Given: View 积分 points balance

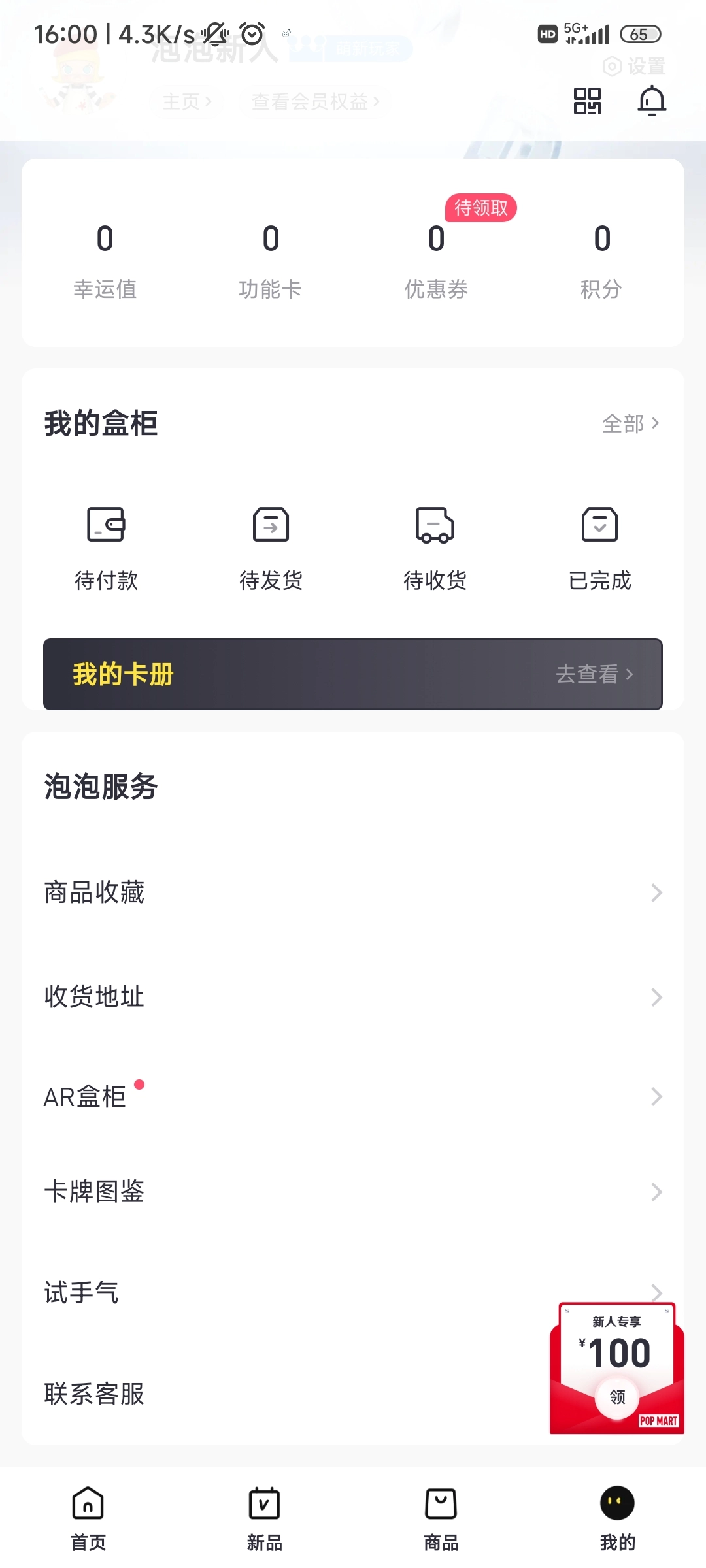Looking at the screenshot, I should (x=601, y=258).
